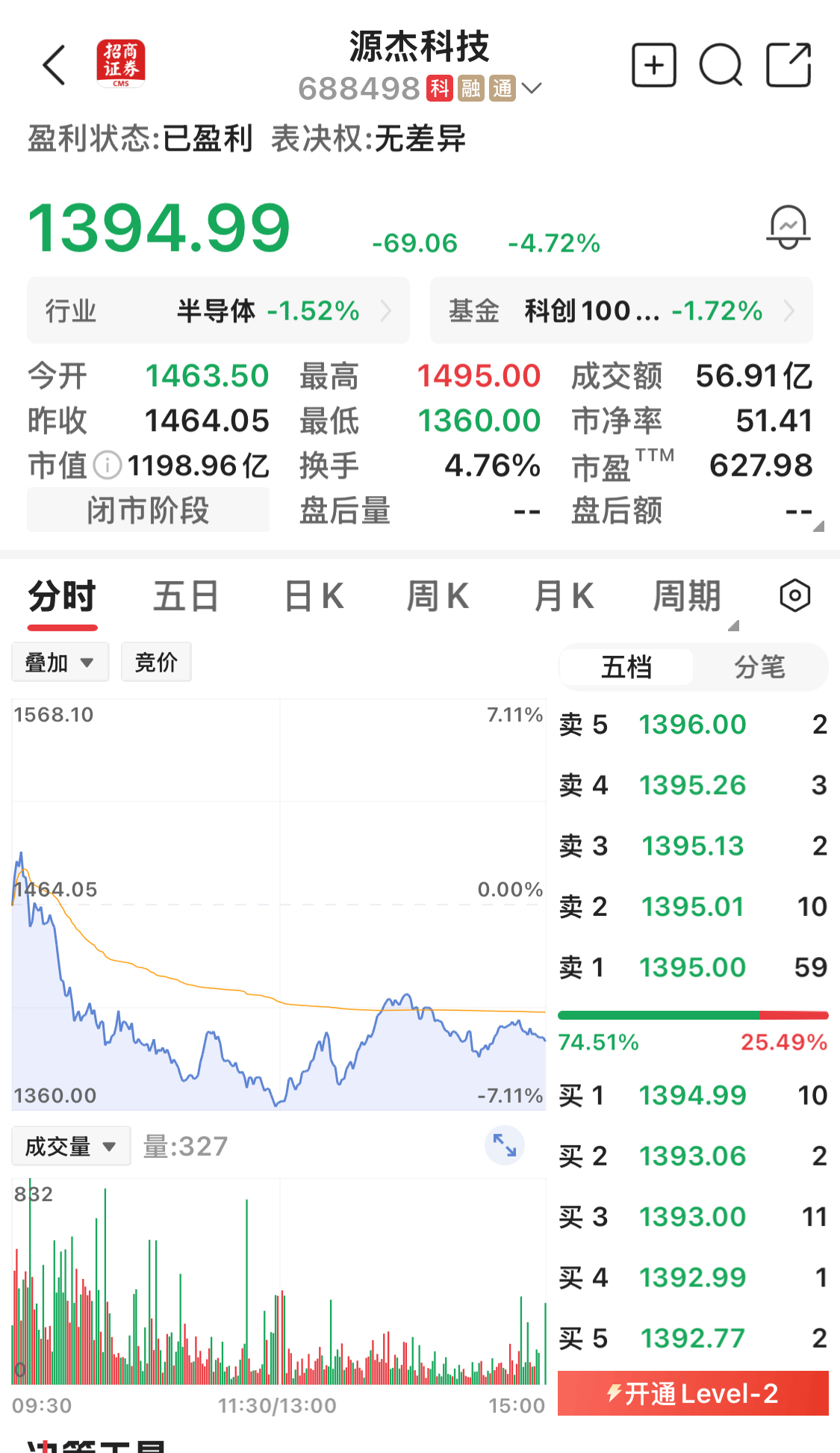Go back to the previous page
The height and width of the screenshot is (1453, 840).
[x=55, y=66]
